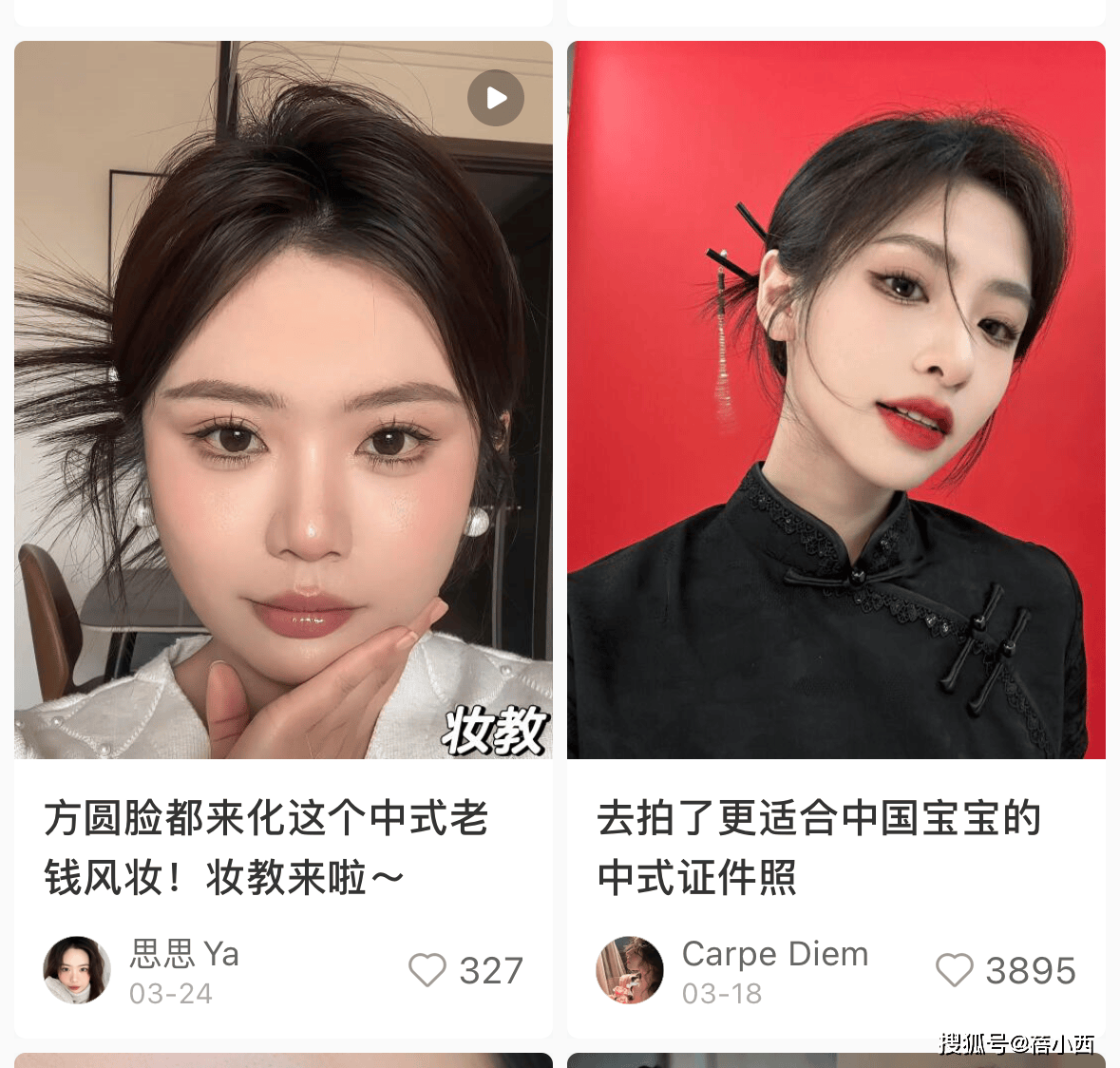This screenshot has width=1120, height=1068.
Task: Open the 中式证件照 post by Carpe Diem
Action: pos(836,399)
